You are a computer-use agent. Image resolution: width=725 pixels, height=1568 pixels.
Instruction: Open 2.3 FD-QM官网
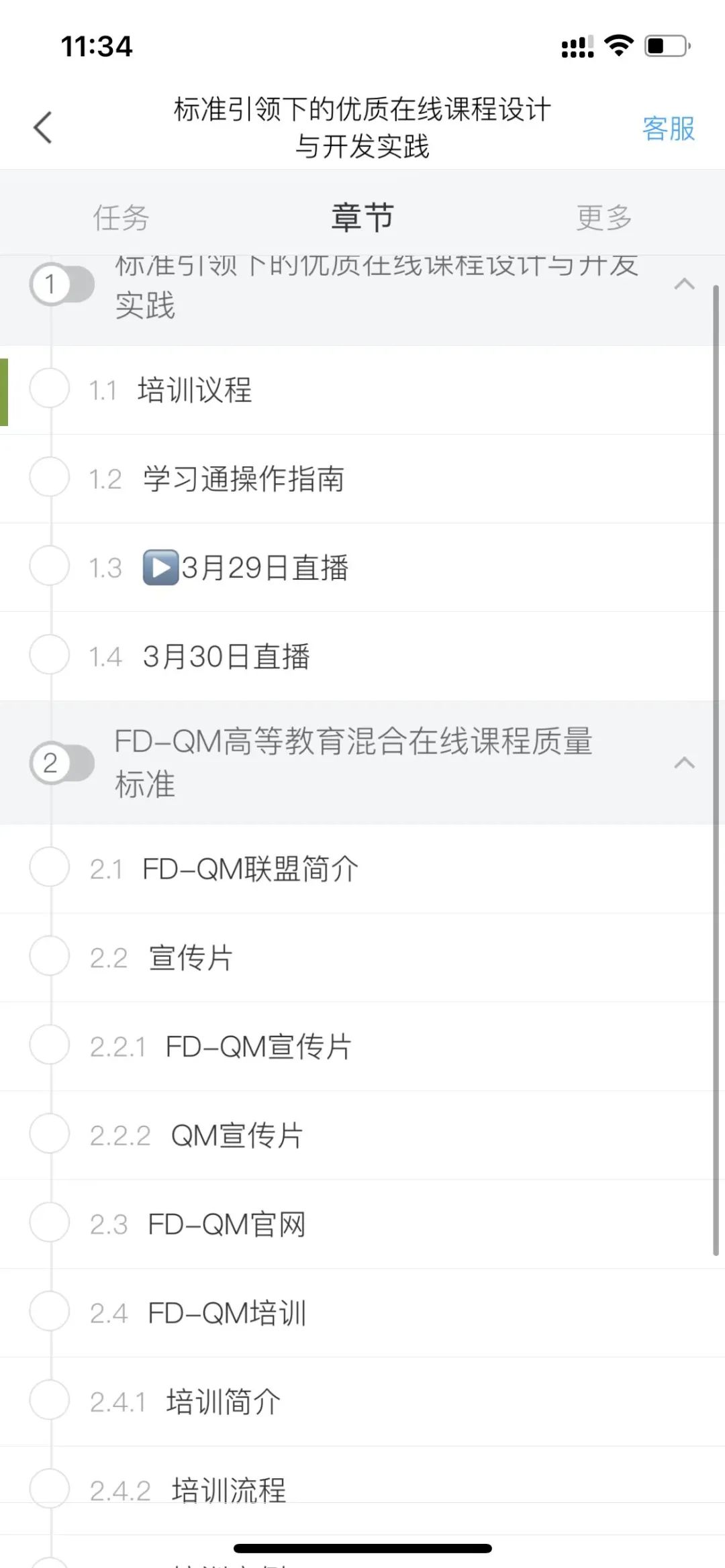pos(227,1224)
